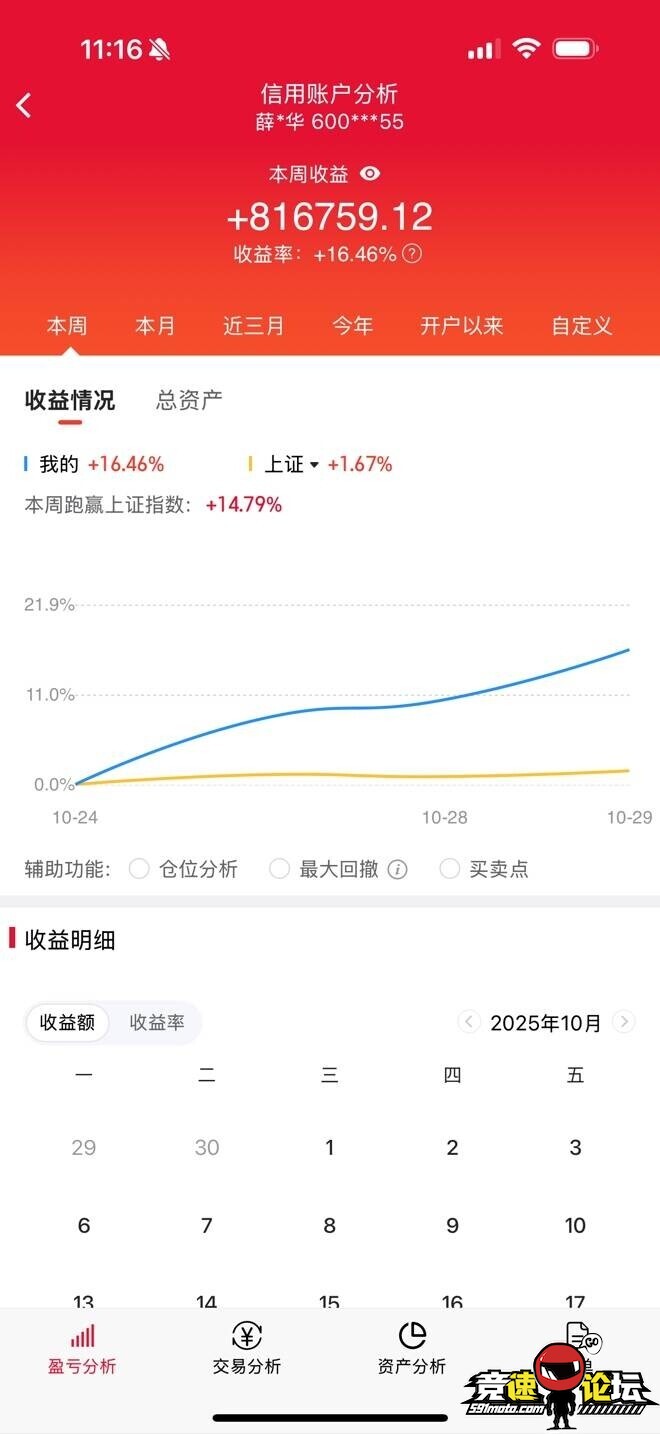660x1434 pixels.
Task: Choose the 自定义 date range tab
Action: (x=581, y=326)
